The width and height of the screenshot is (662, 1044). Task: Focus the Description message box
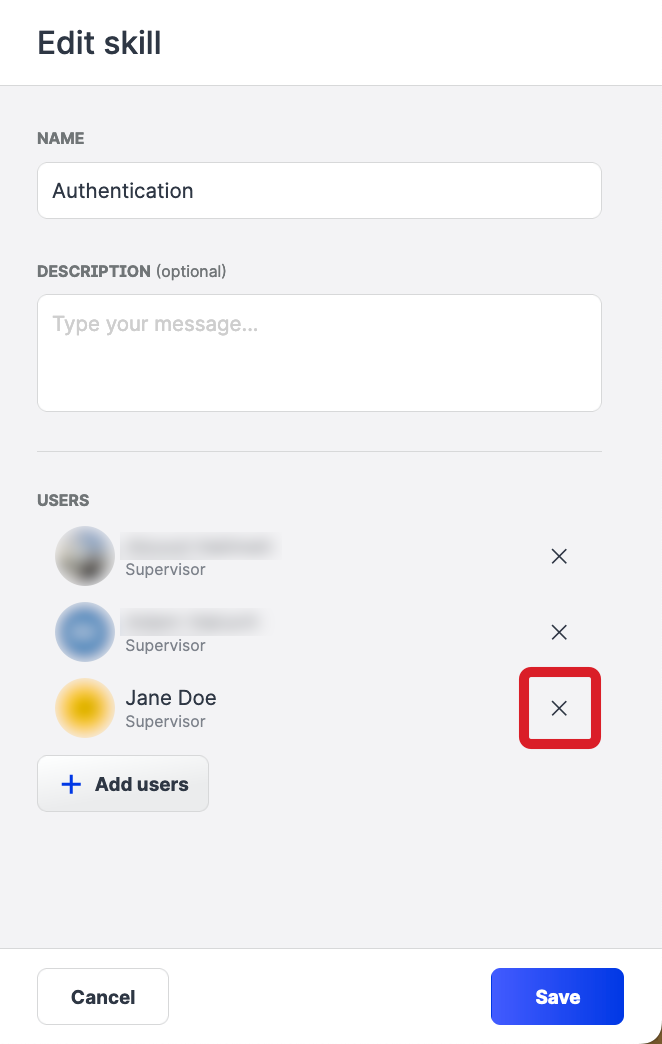click(x=319, y=352)
